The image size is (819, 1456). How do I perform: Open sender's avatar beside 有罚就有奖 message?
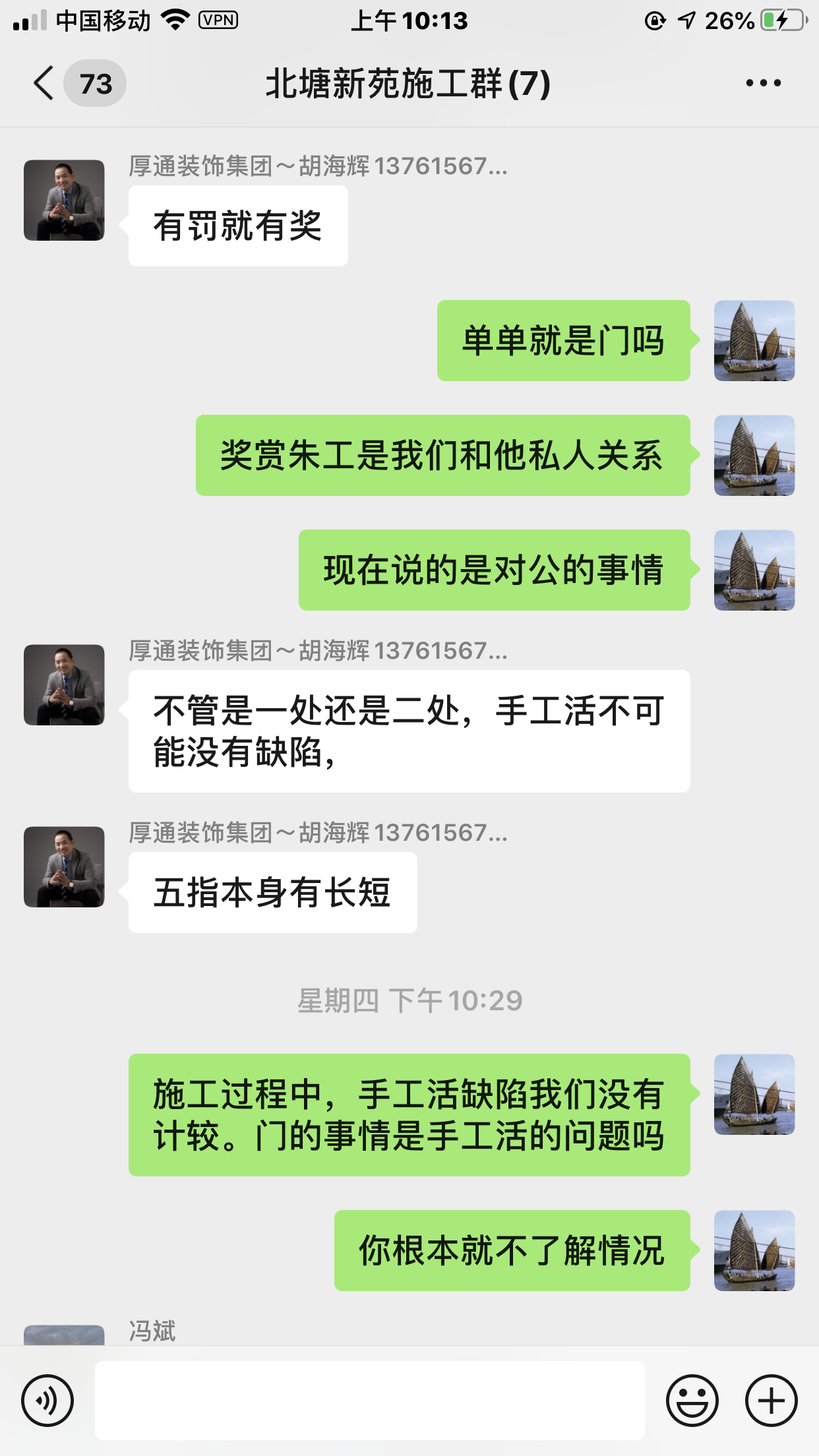point(64,200)
